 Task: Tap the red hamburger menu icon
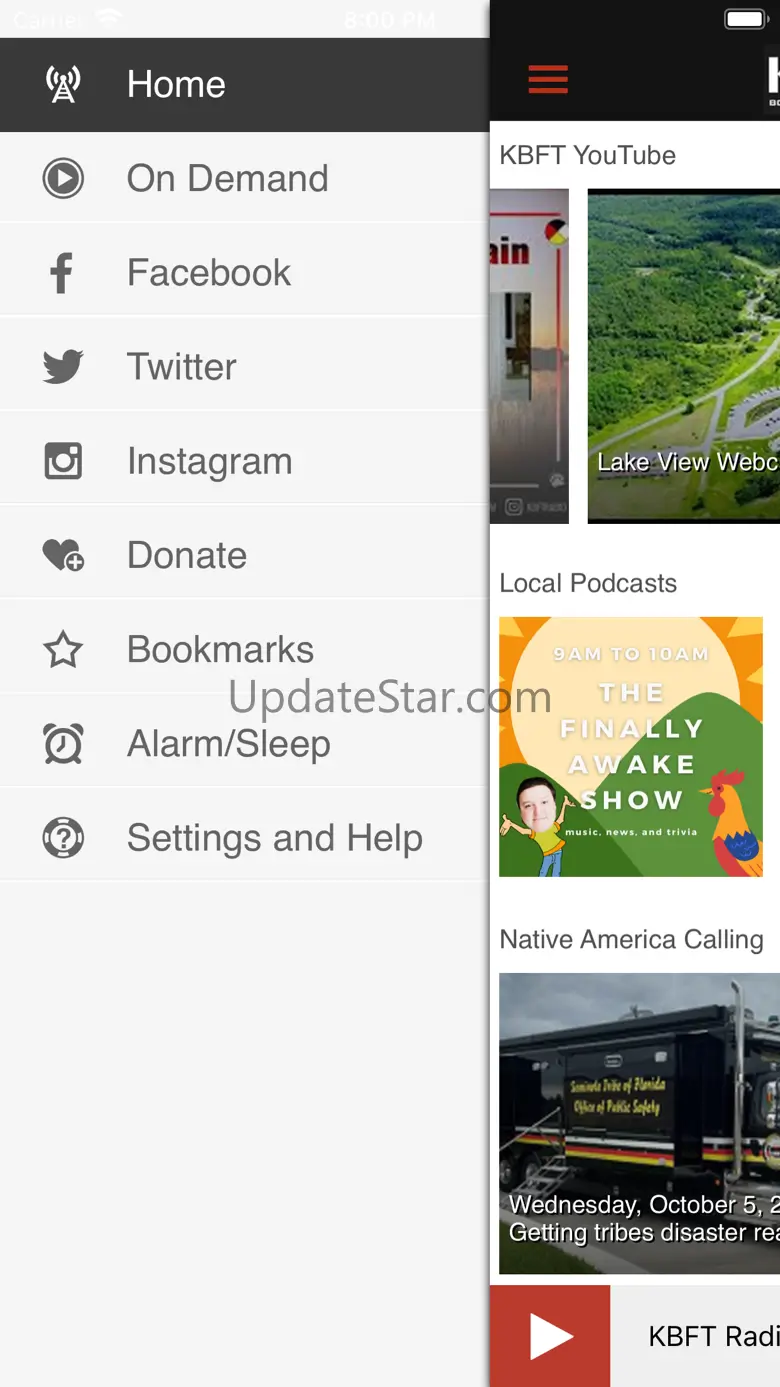click(x=548, y=79)
